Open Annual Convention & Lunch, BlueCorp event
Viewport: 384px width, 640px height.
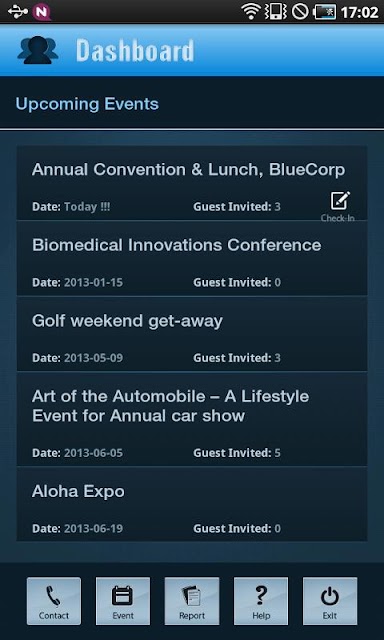(x=192, y=183)
